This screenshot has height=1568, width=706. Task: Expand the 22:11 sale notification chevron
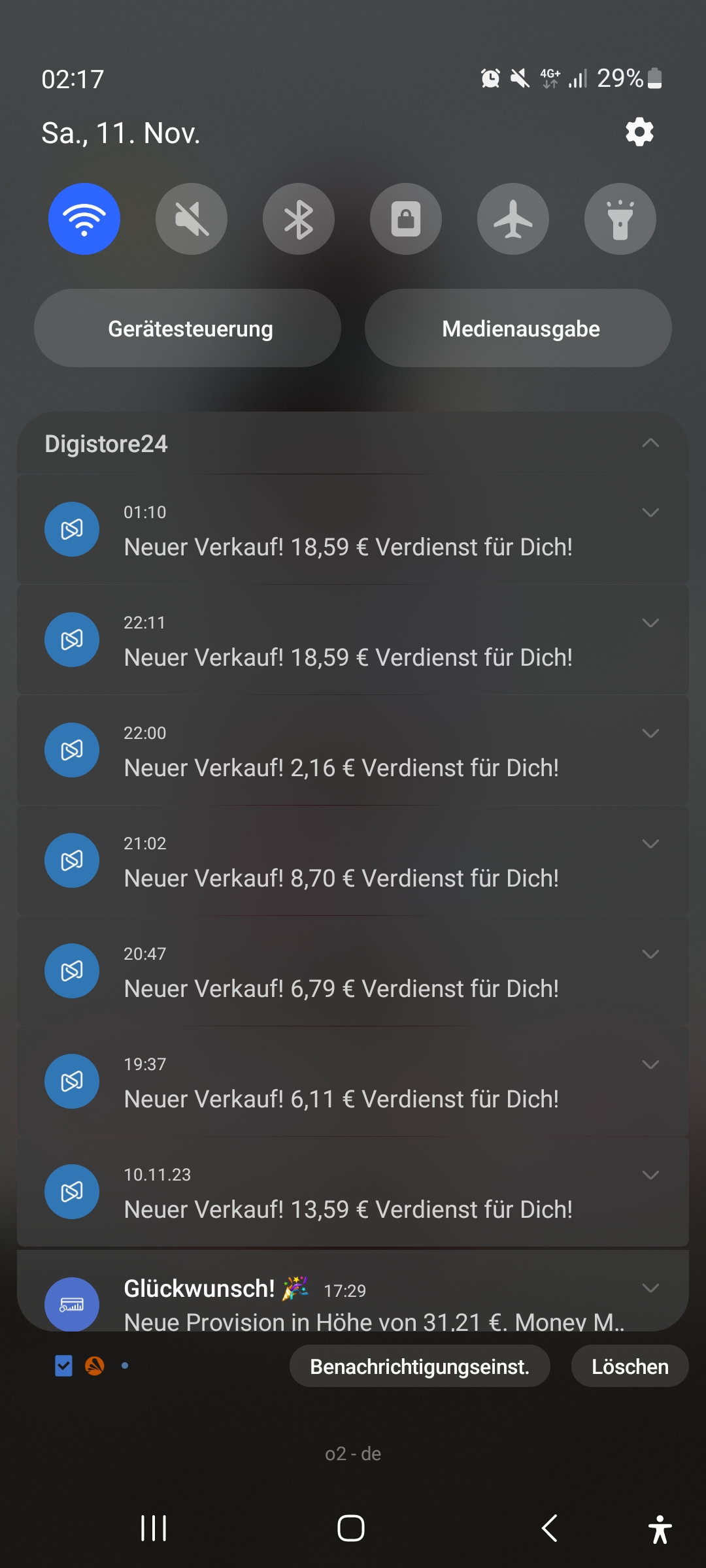click(x=650, y=623)
